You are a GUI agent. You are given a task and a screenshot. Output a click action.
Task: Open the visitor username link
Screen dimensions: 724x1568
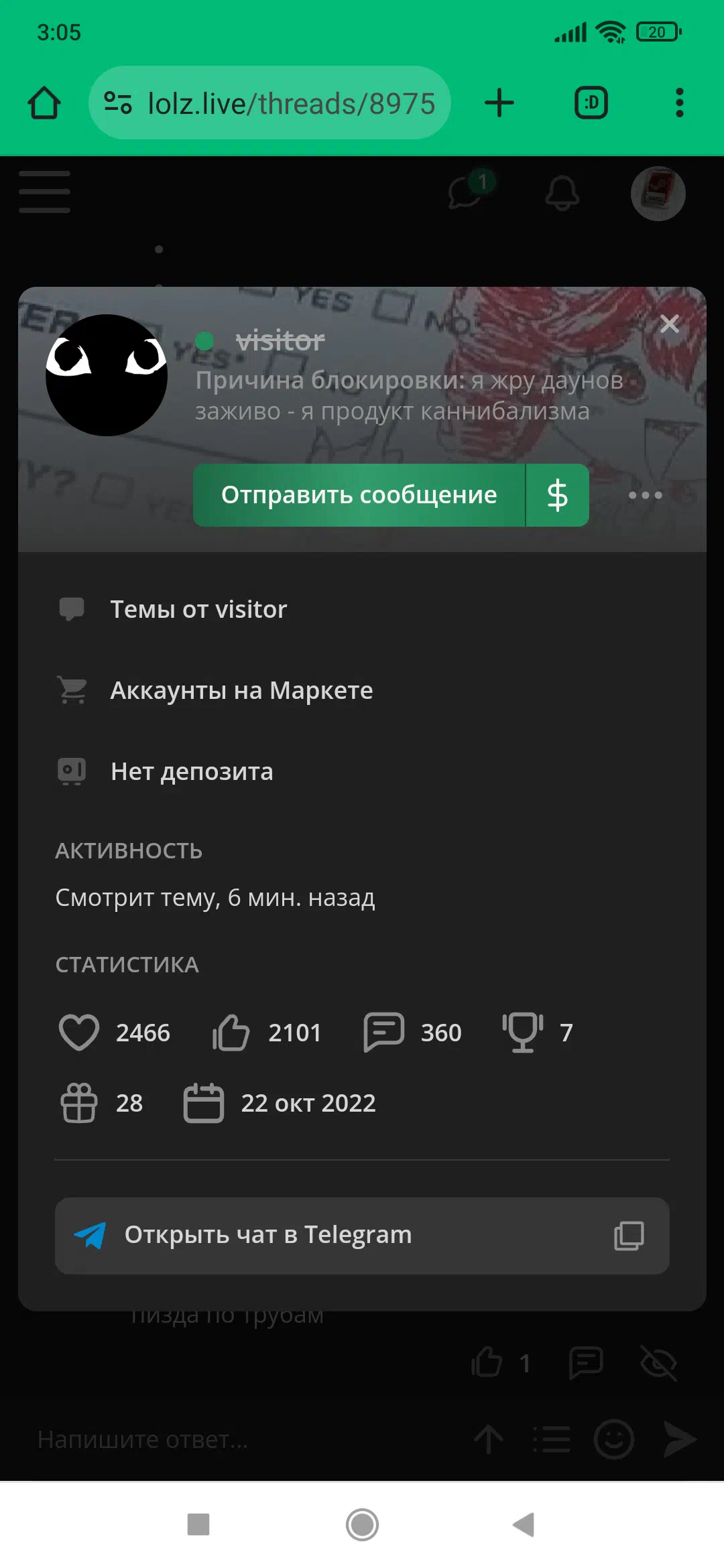point(280,341)
